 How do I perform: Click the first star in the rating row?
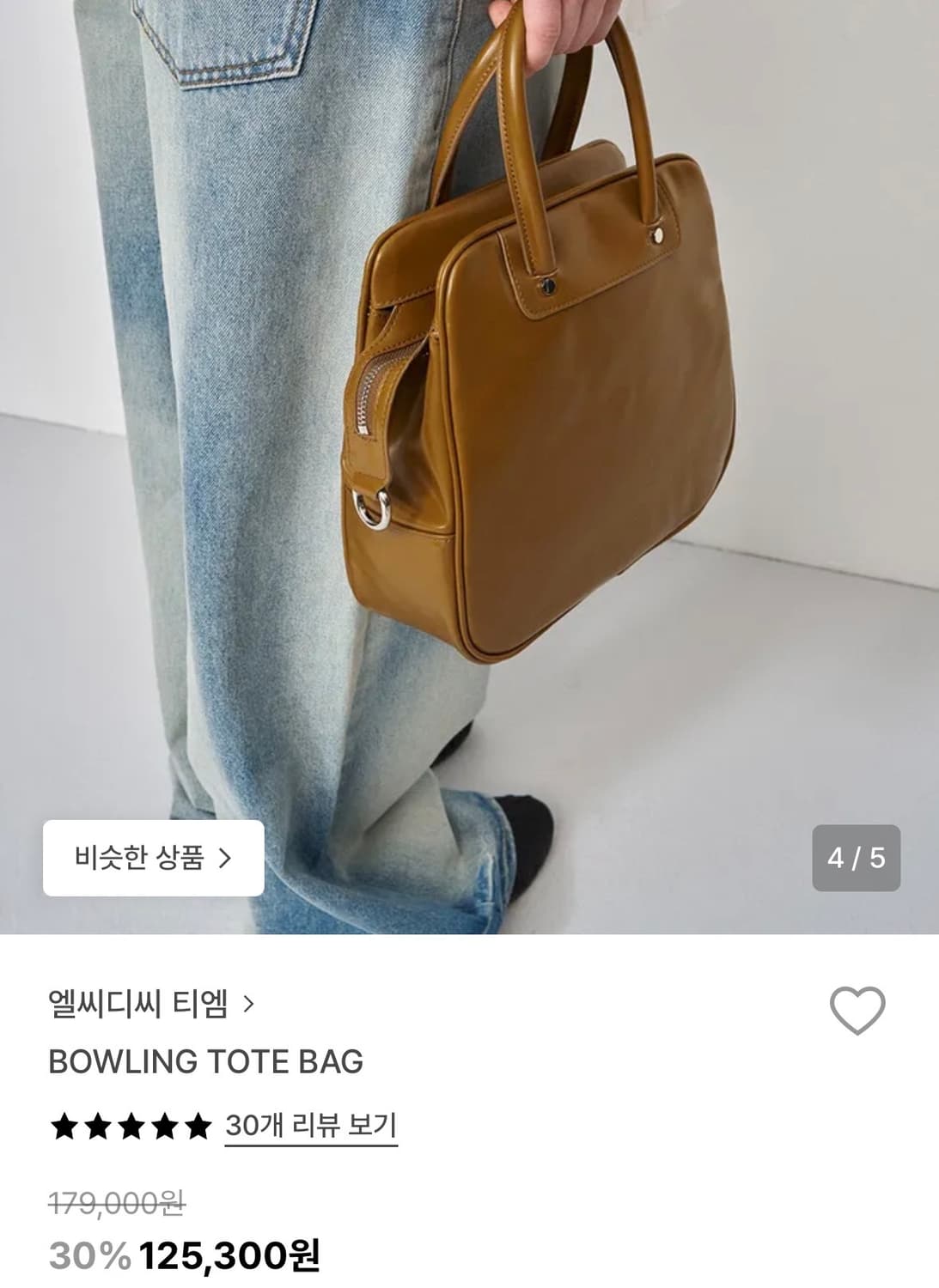pyautogui.click(x=65, y=1121)
